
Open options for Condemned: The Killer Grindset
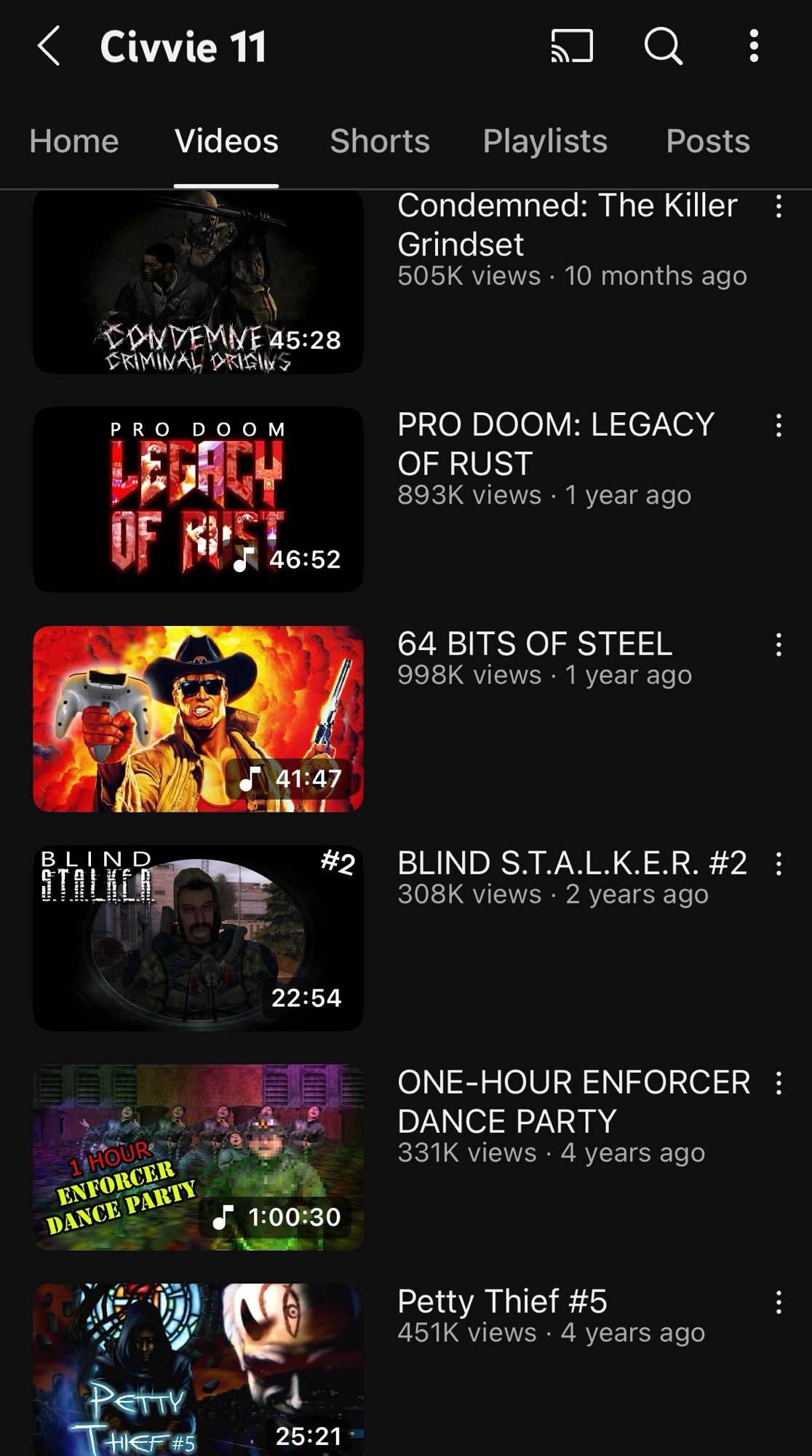tap(779, 207)
